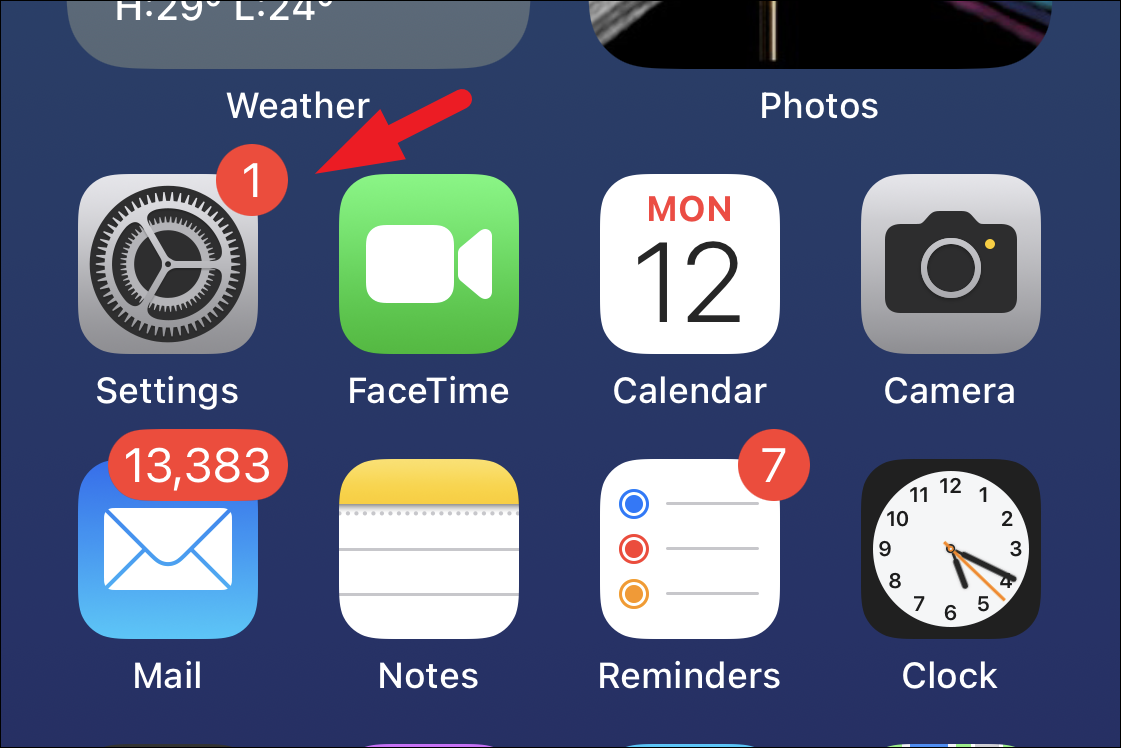The width and height of the screenshot is (1121, 748).
Task: Open Mail with 13,383 unread
Action: tap(167, 549)
